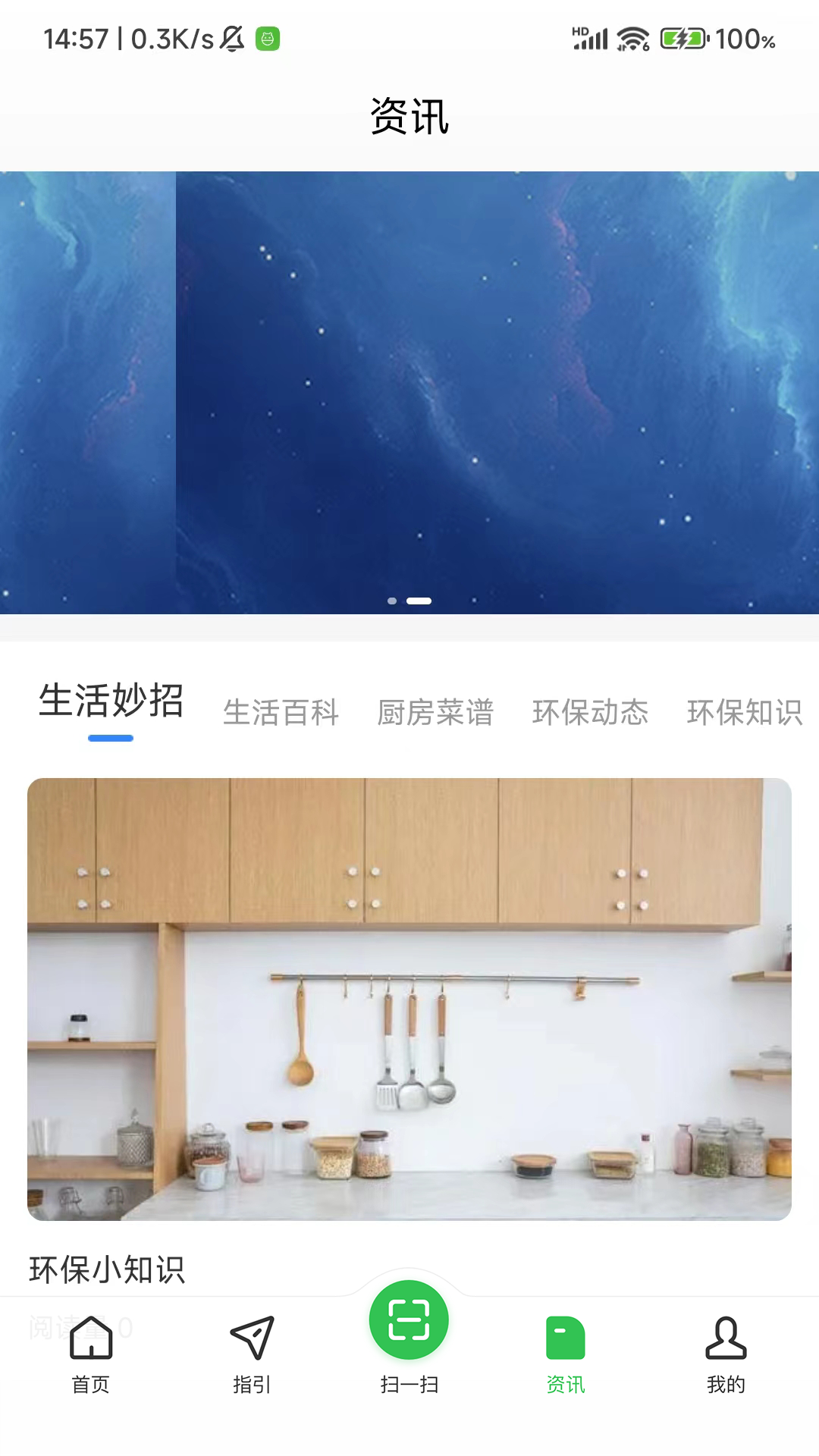
Task: Switch to the 生活百科 tab
Action: [x=281, y=712]
